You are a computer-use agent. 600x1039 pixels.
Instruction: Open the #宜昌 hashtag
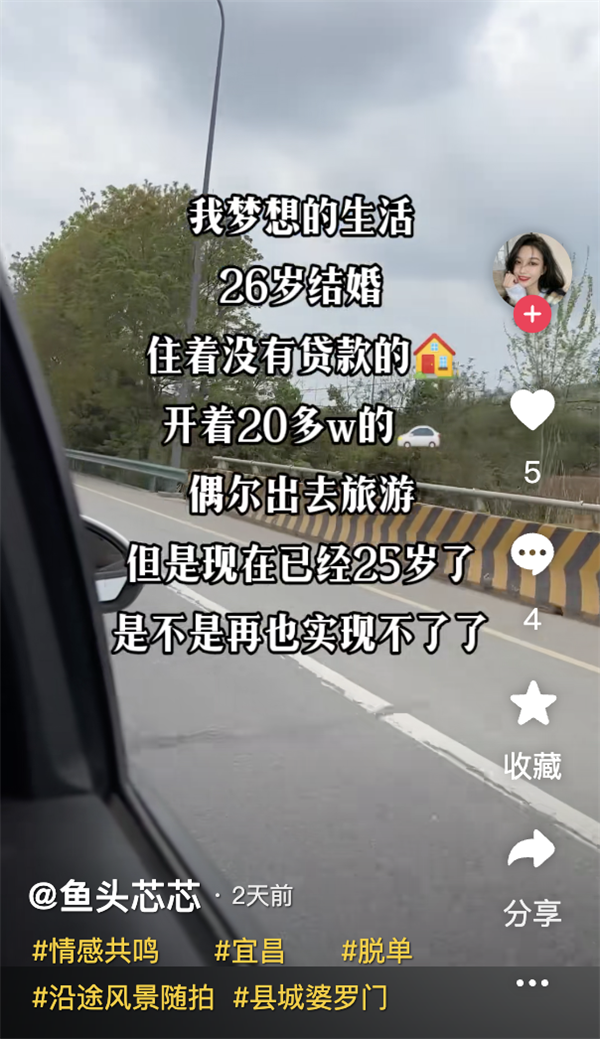click(x=249, y=950)
